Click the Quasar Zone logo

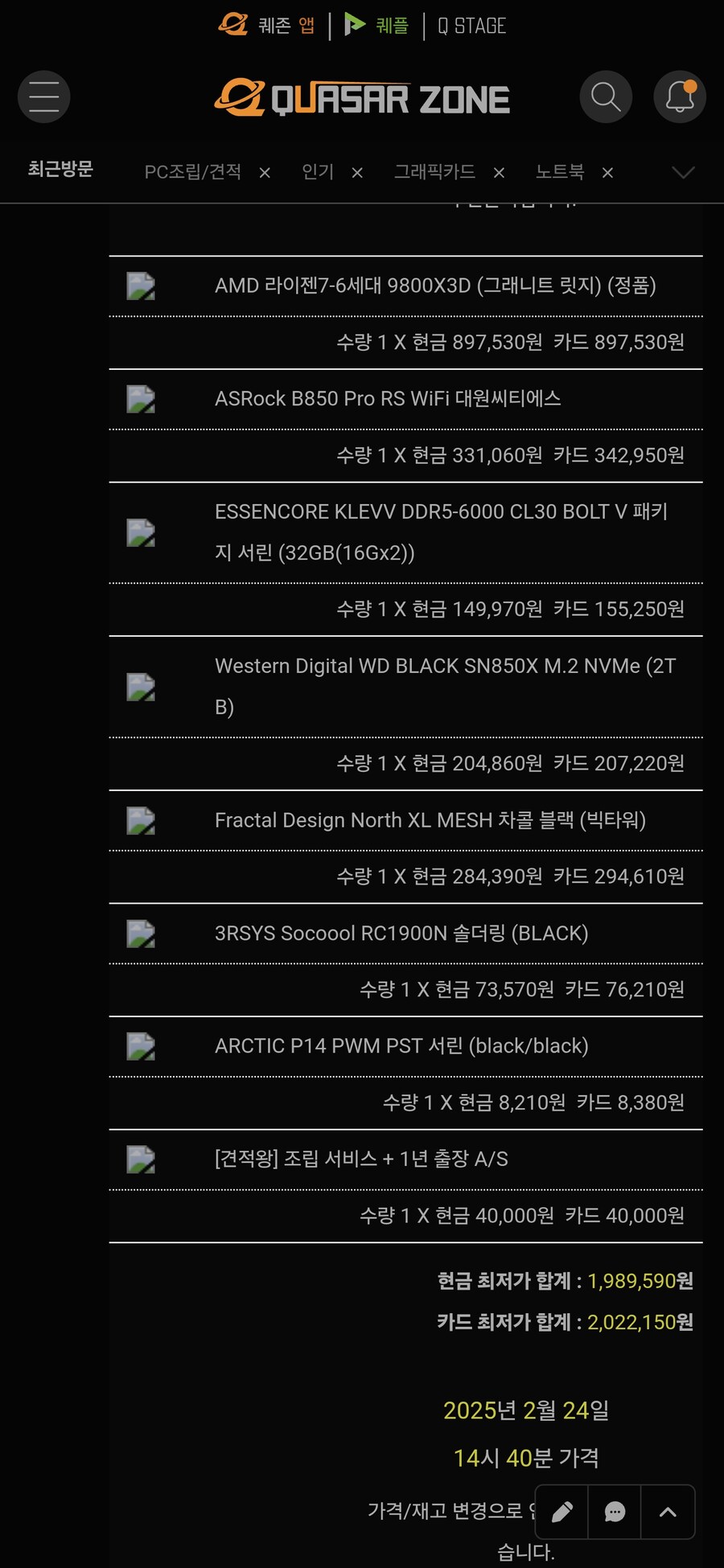point(362,96)
